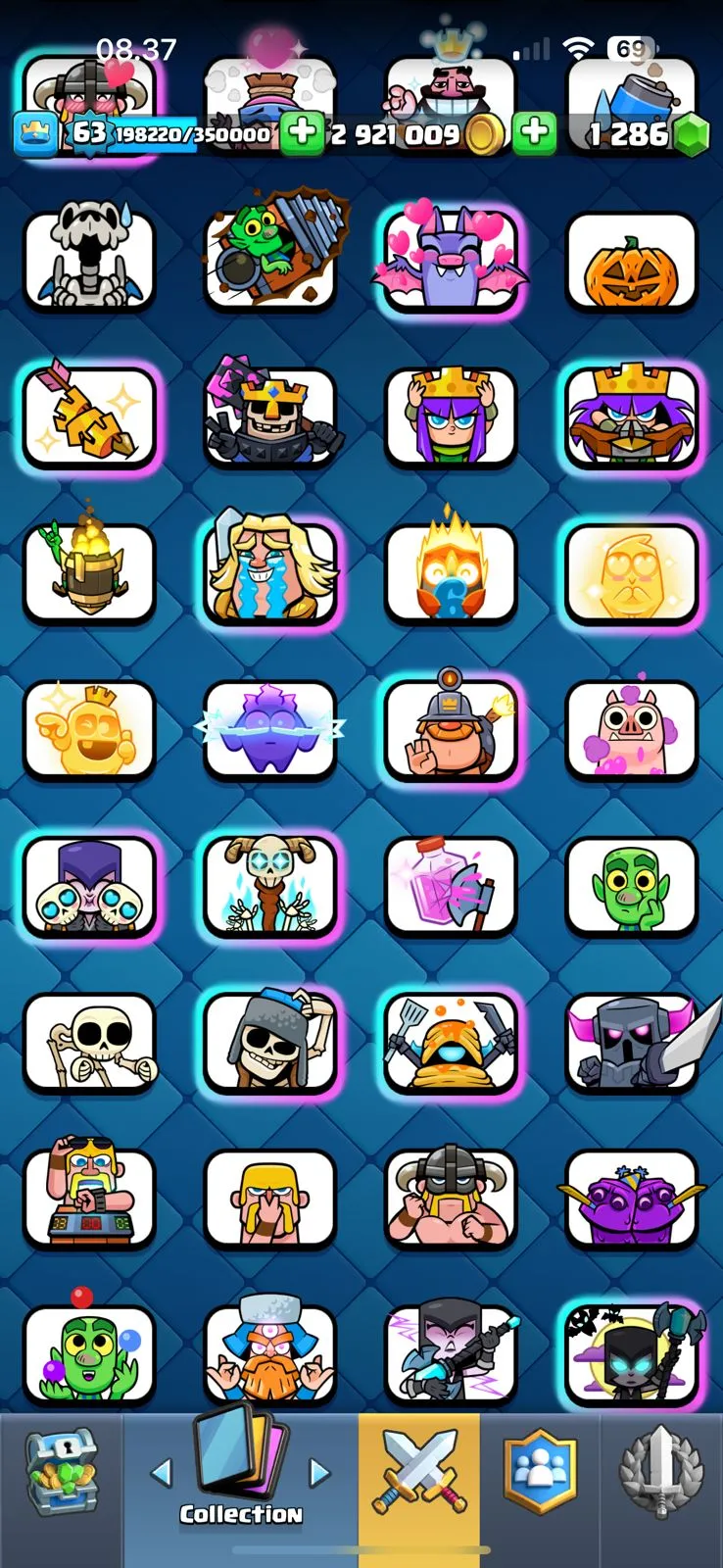Choose the rage potion and axe emote
Viewport: 723px width, 1568px height.
coord(451,886)
